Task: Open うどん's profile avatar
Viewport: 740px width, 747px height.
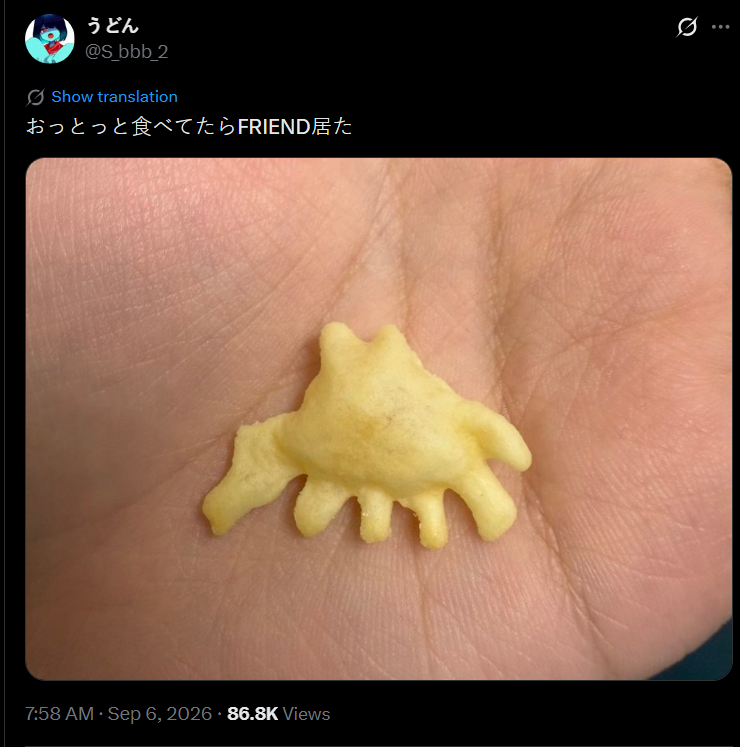Action: click(x=50, y=39)
